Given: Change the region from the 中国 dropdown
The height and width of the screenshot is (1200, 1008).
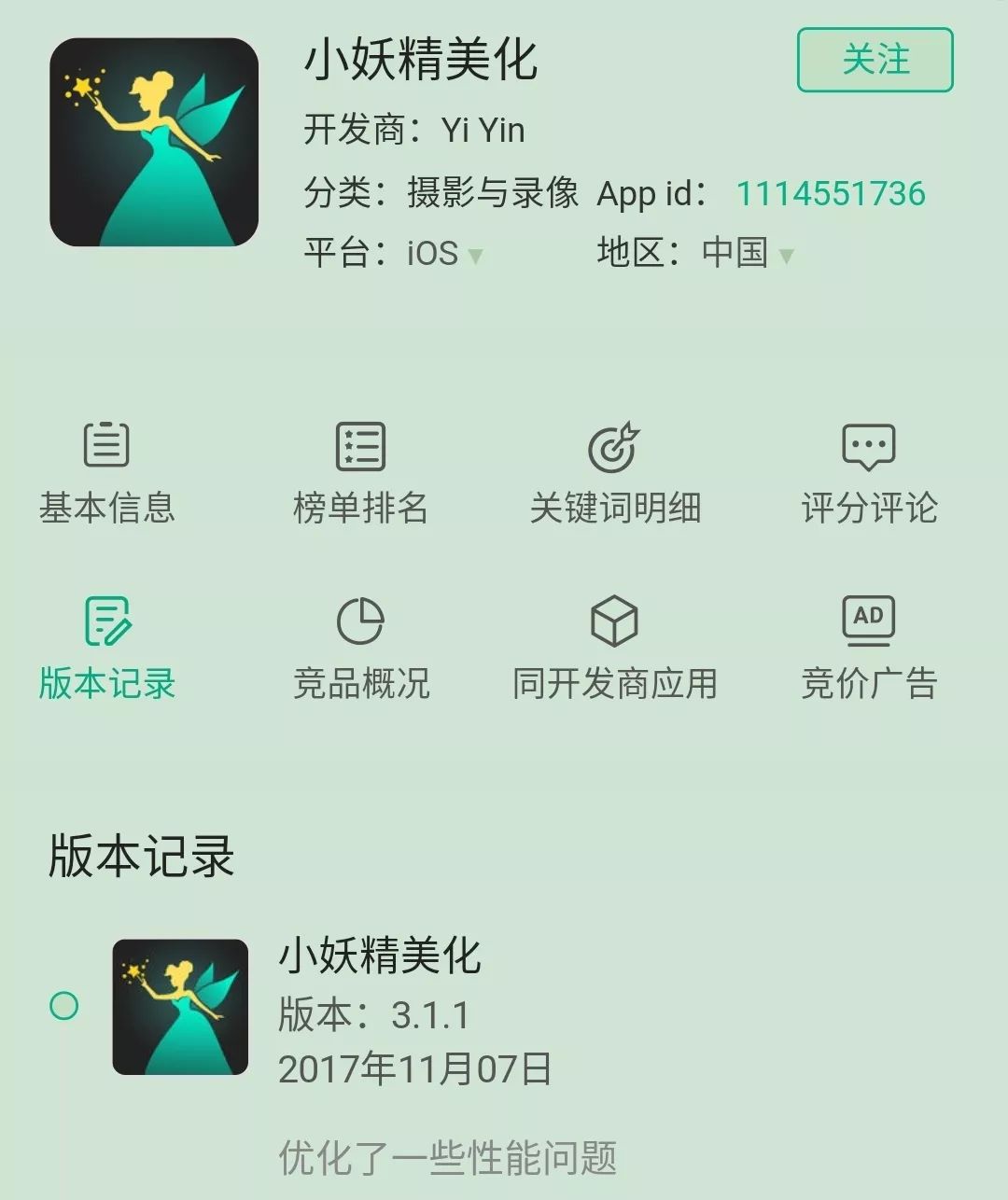Looking at the screenshot, I should tap(747, 253).
